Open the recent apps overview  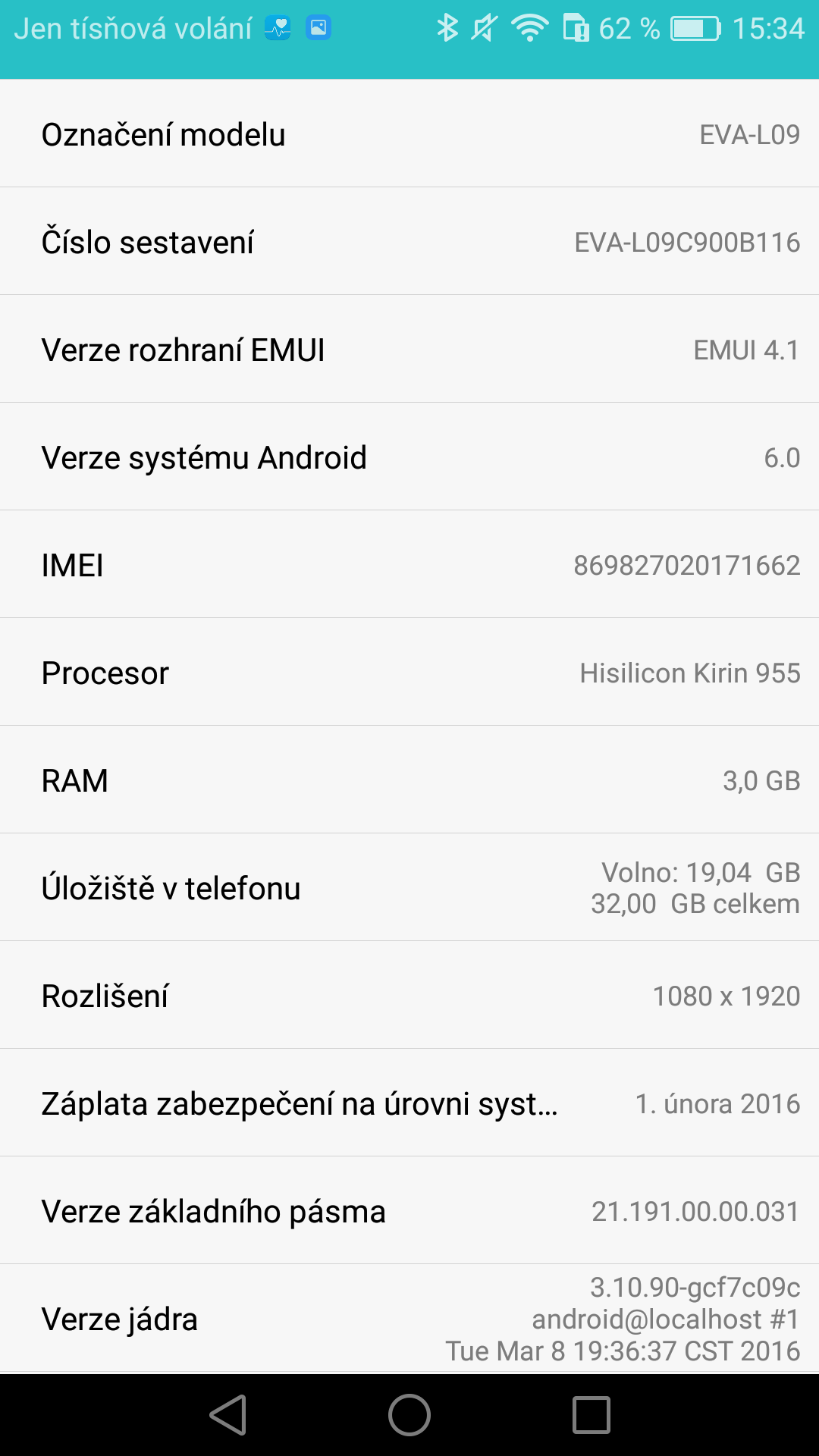pos(591,1415)
